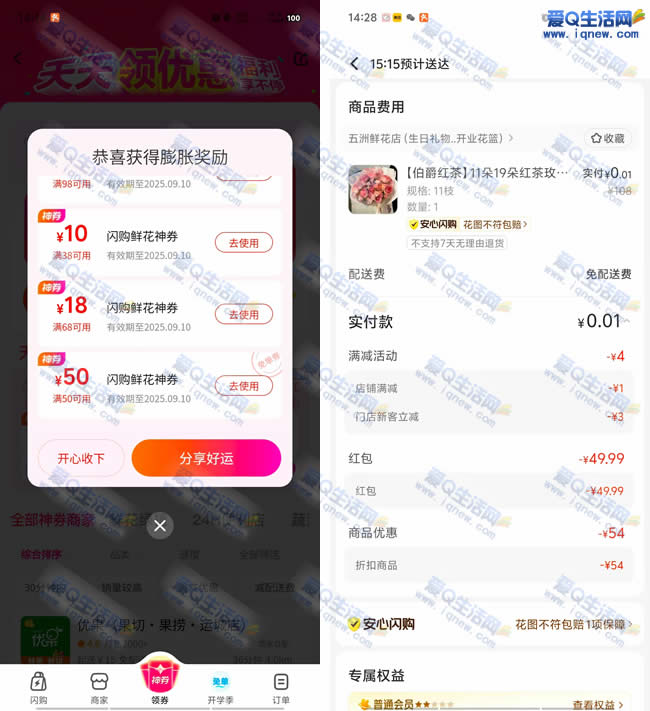
Task: Switch to the 商家 tab
Action: click(x=99, y=687)
